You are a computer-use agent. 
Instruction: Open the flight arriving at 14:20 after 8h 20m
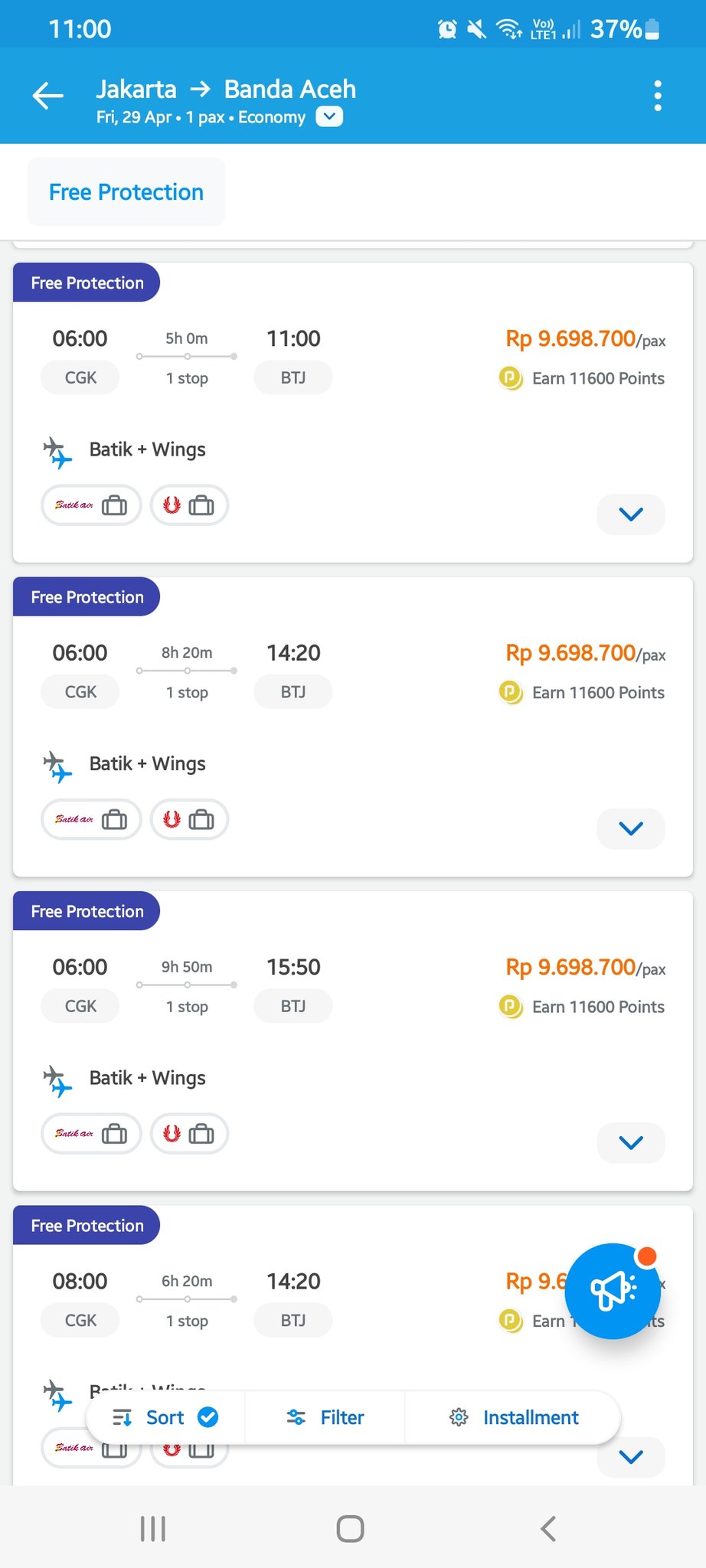[x=353, y=727]
